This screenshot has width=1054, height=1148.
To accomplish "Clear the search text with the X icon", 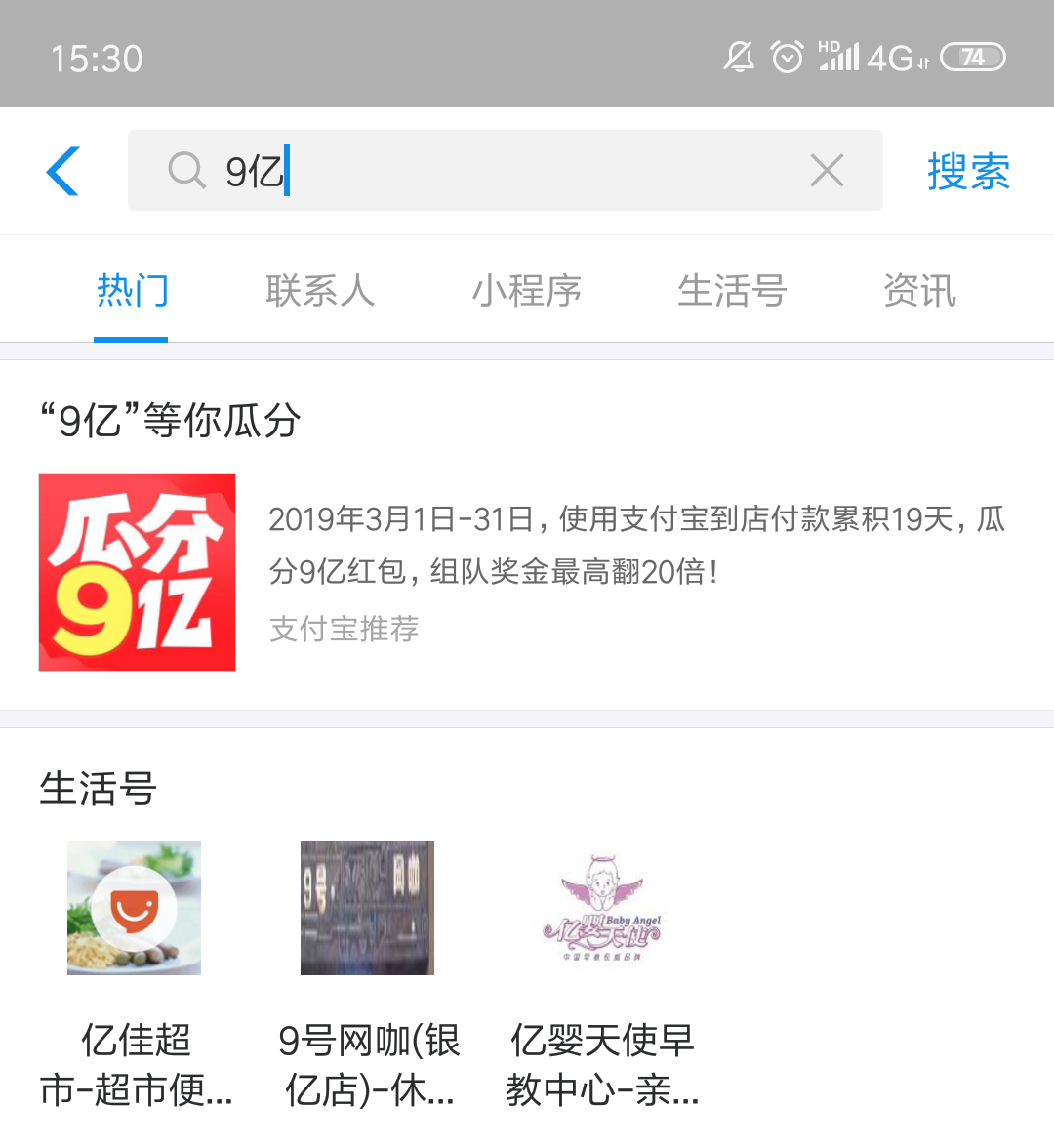I will coord(827,171).
